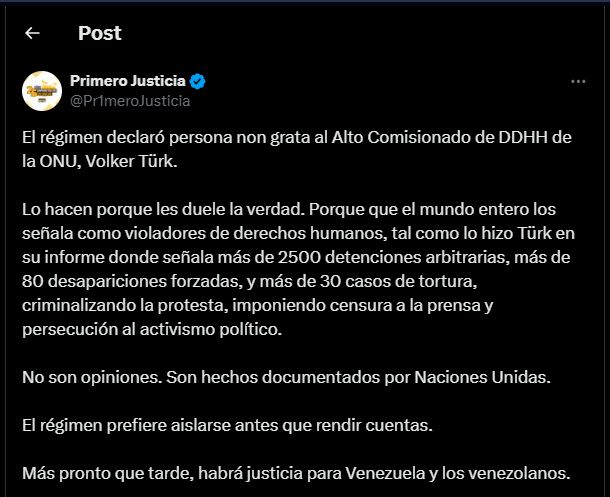
Task: Open Primero Justicia's profile picture
Action: (40, 90)
